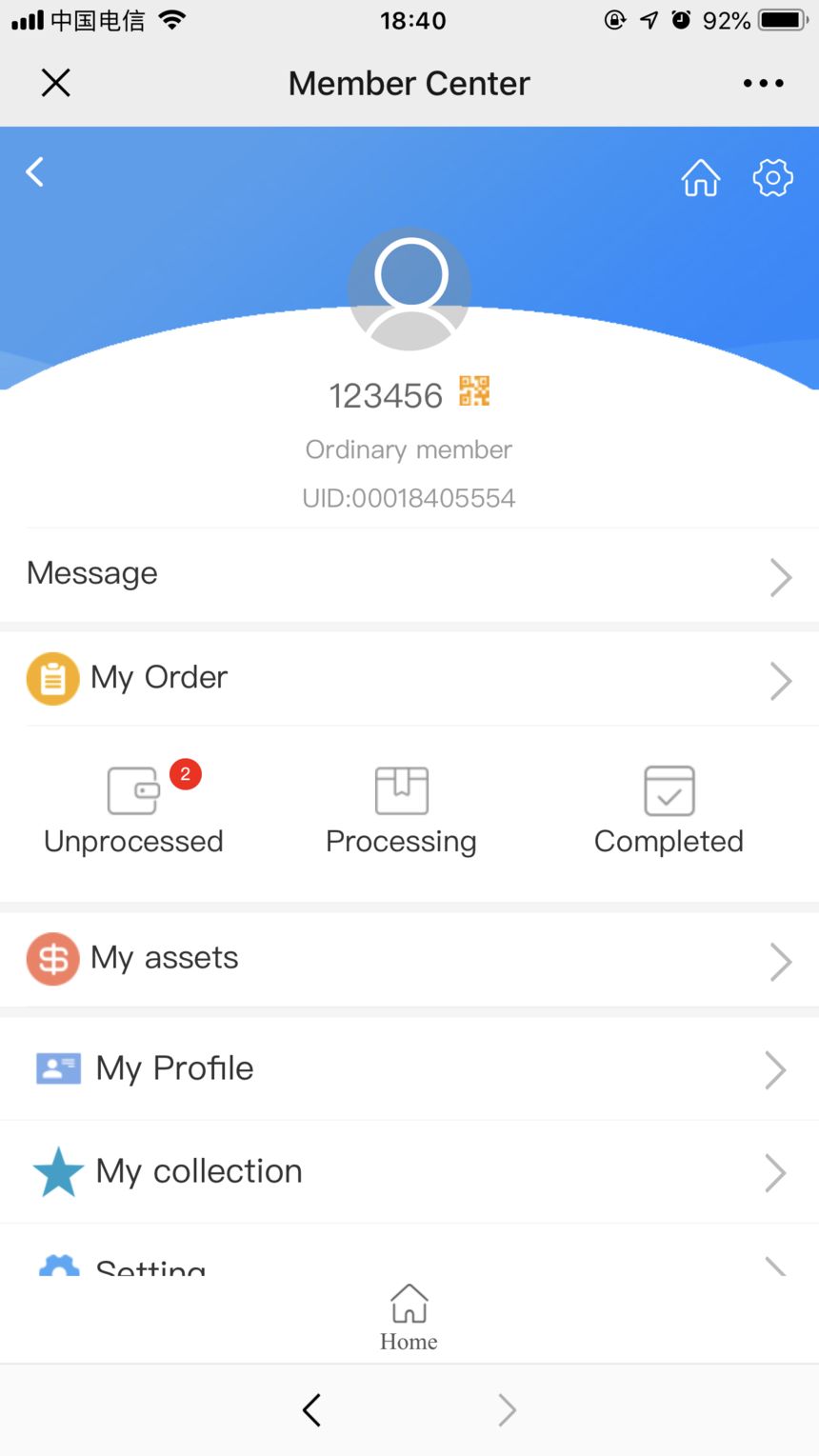View Processing orders

tap(401, 809)
